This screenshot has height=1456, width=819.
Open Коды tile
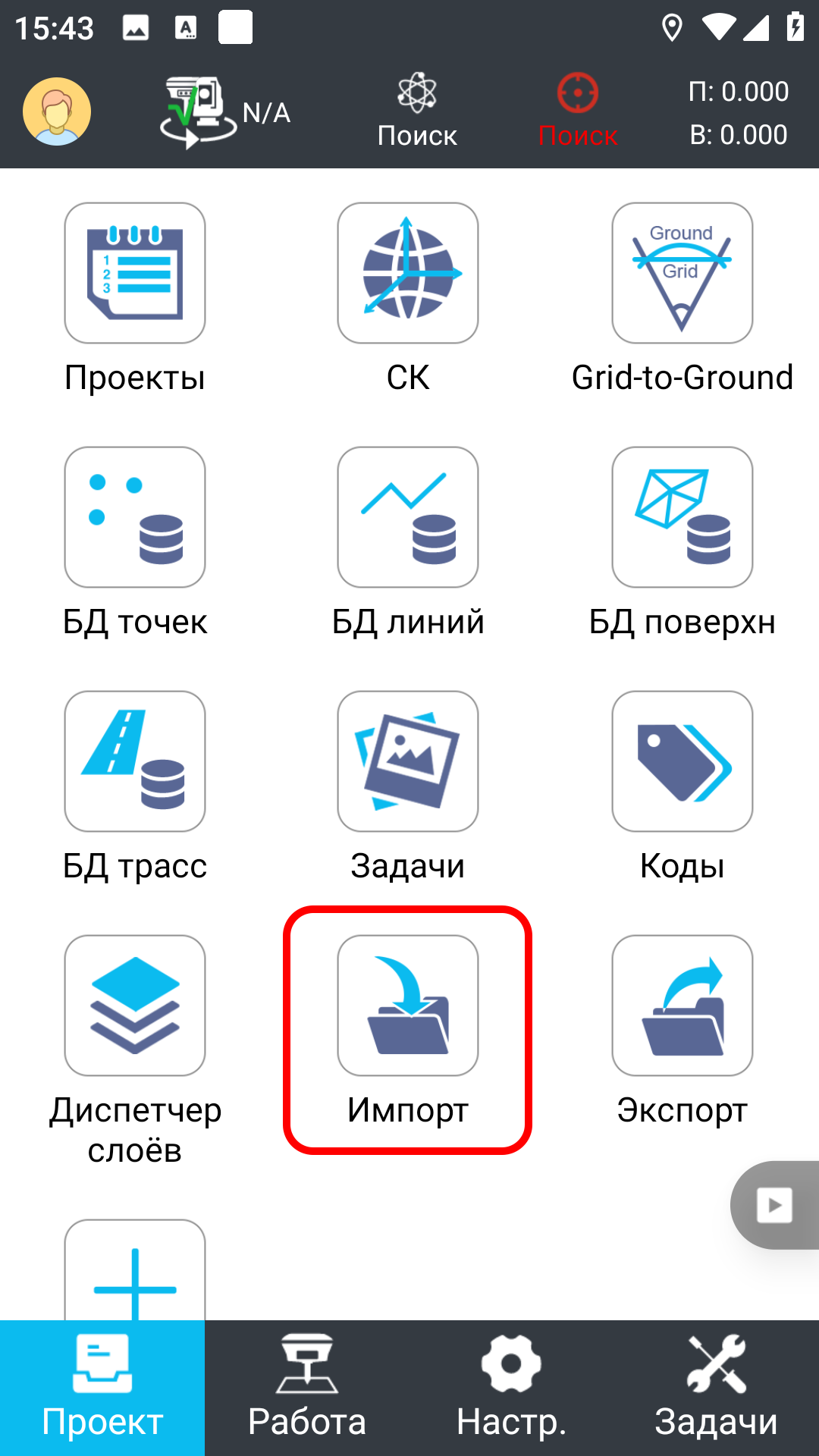[x=682, y=762]
